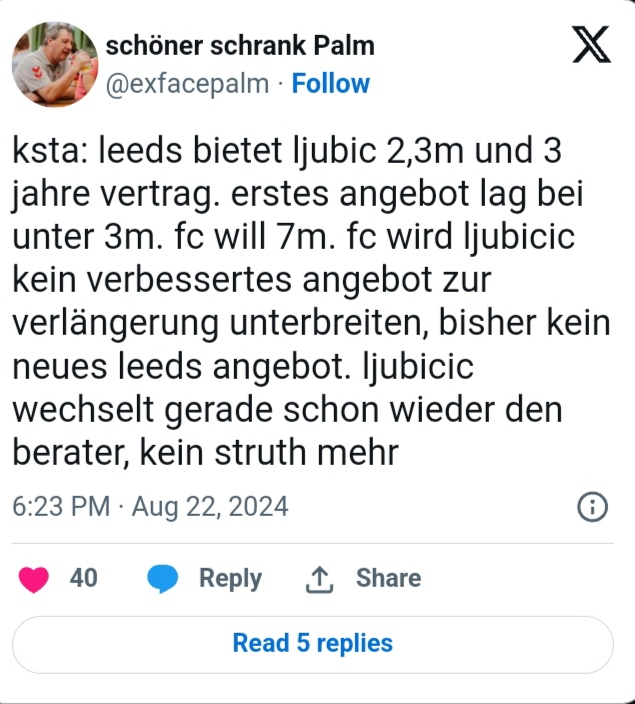Like this tweet with the heart
Image resolution: width=635 pixels, height=704 pixels.
(x=35, y=579)
